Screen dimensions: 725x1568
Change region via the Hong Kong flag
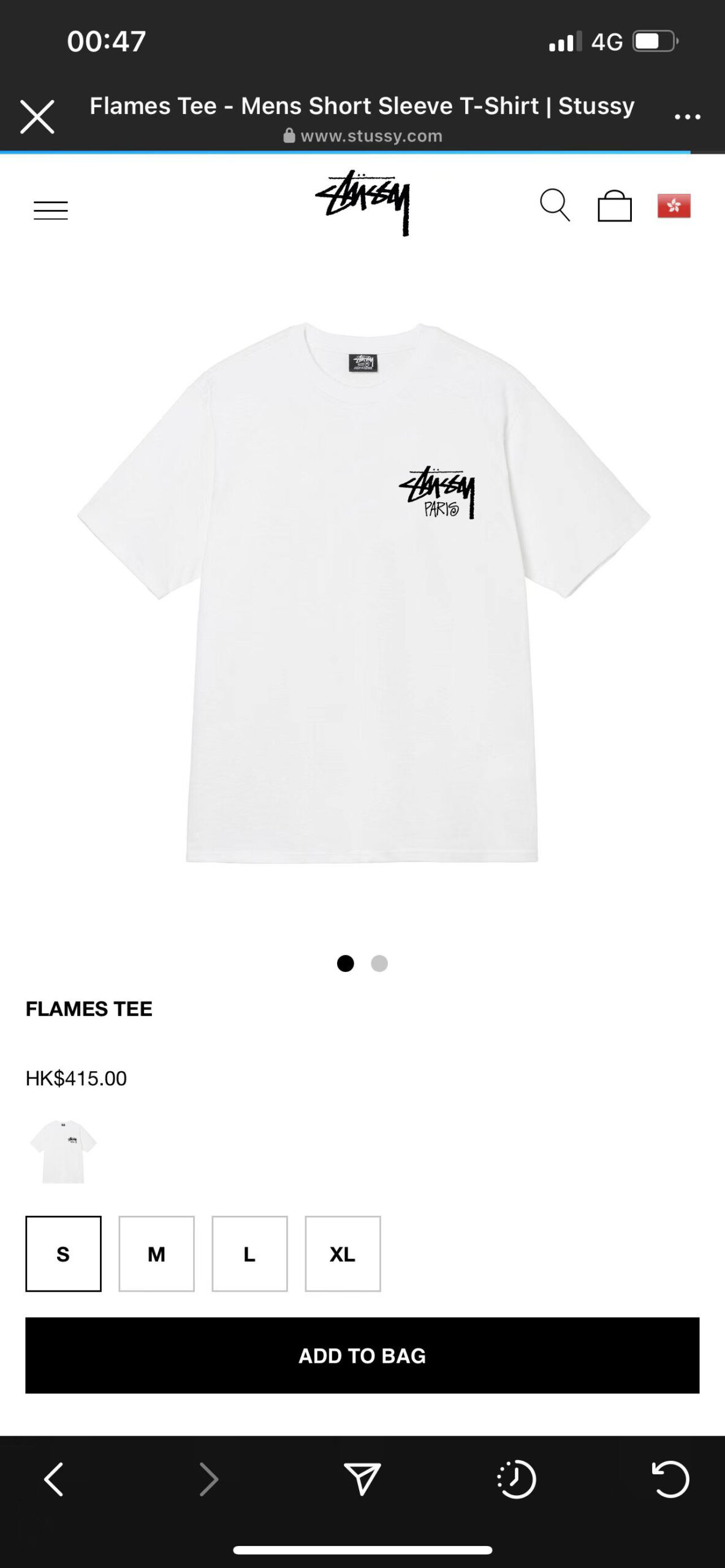coord(674,206)
